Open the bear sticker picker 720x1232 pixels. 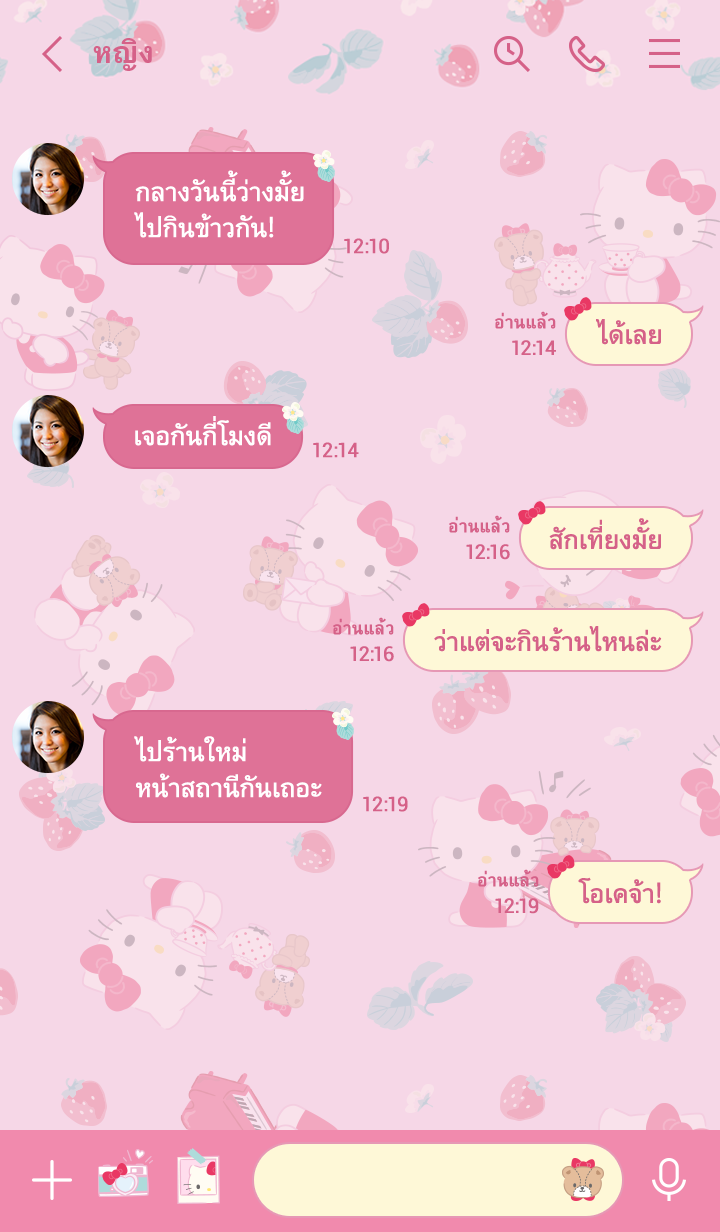(582, 1180)
